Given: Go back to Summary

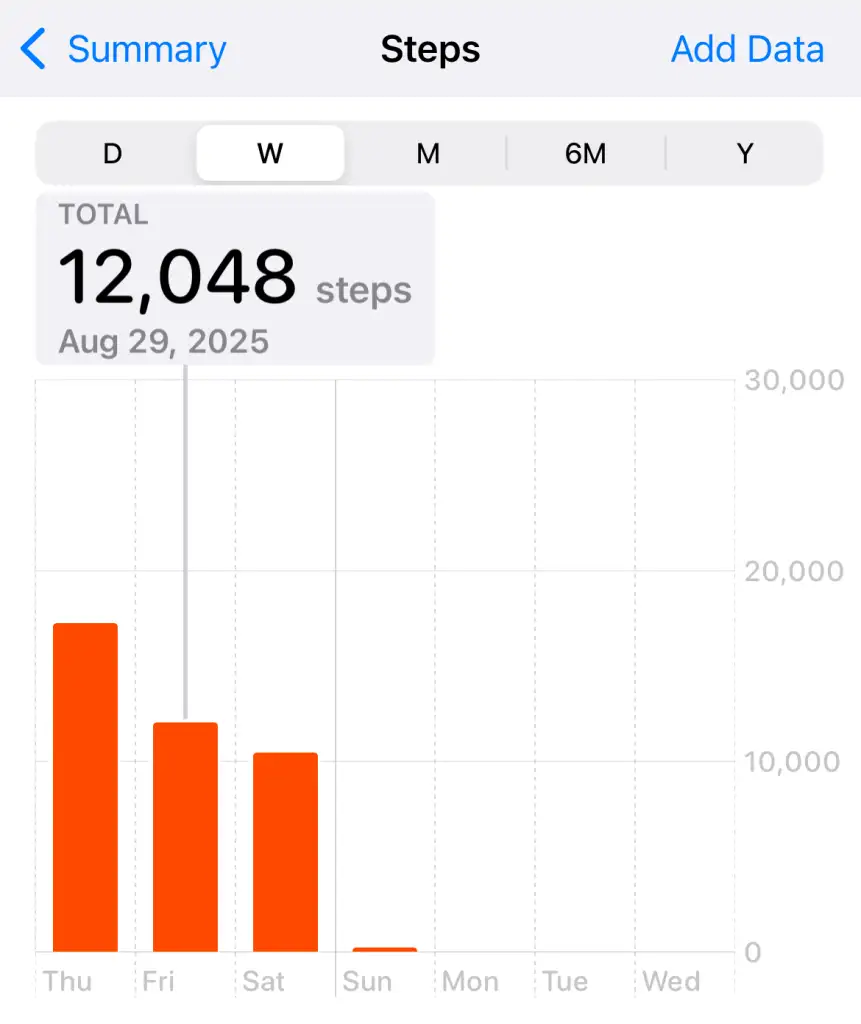Looking at the screenshot, I should 126,50.
